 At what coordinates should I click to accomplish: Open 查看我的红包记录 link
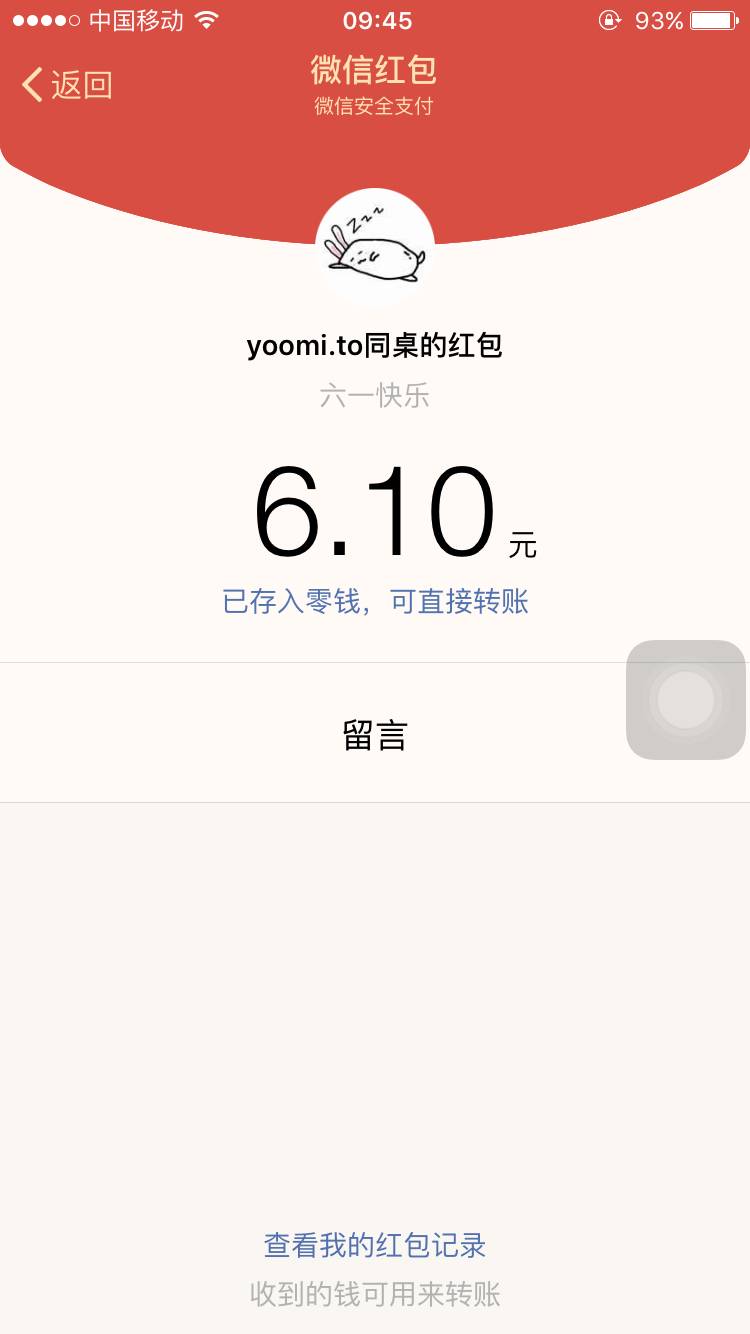click(374, 1245)
